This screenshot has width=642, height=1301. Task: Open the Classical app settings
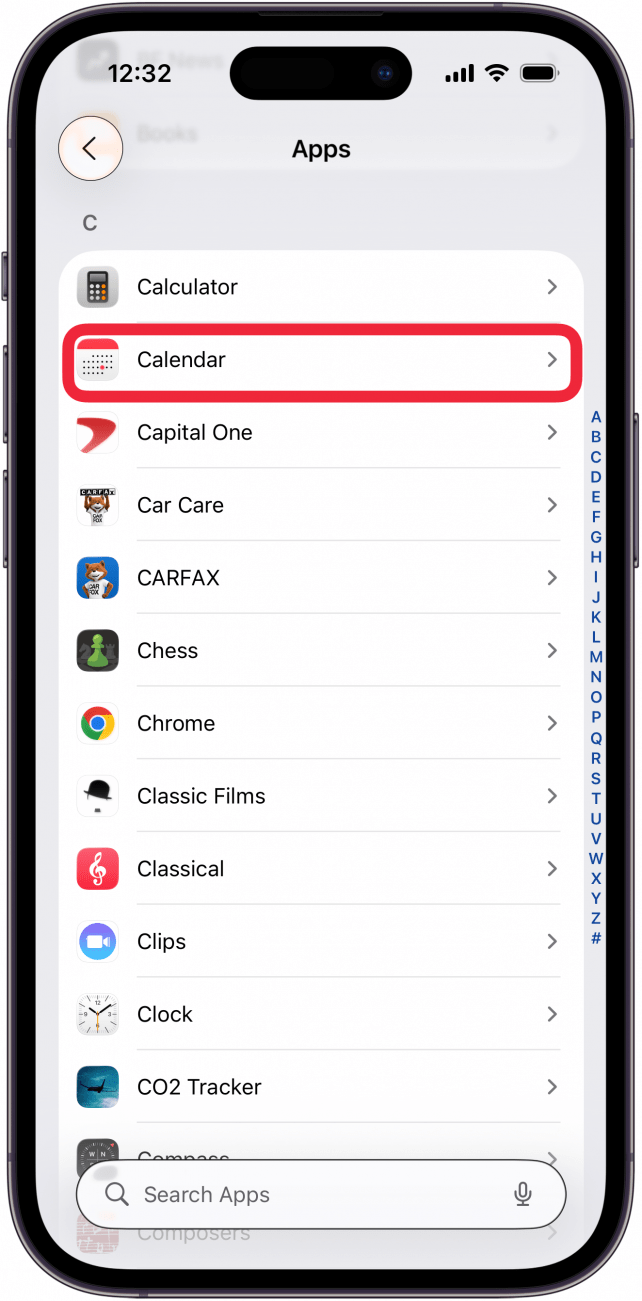tap(320, 869)
